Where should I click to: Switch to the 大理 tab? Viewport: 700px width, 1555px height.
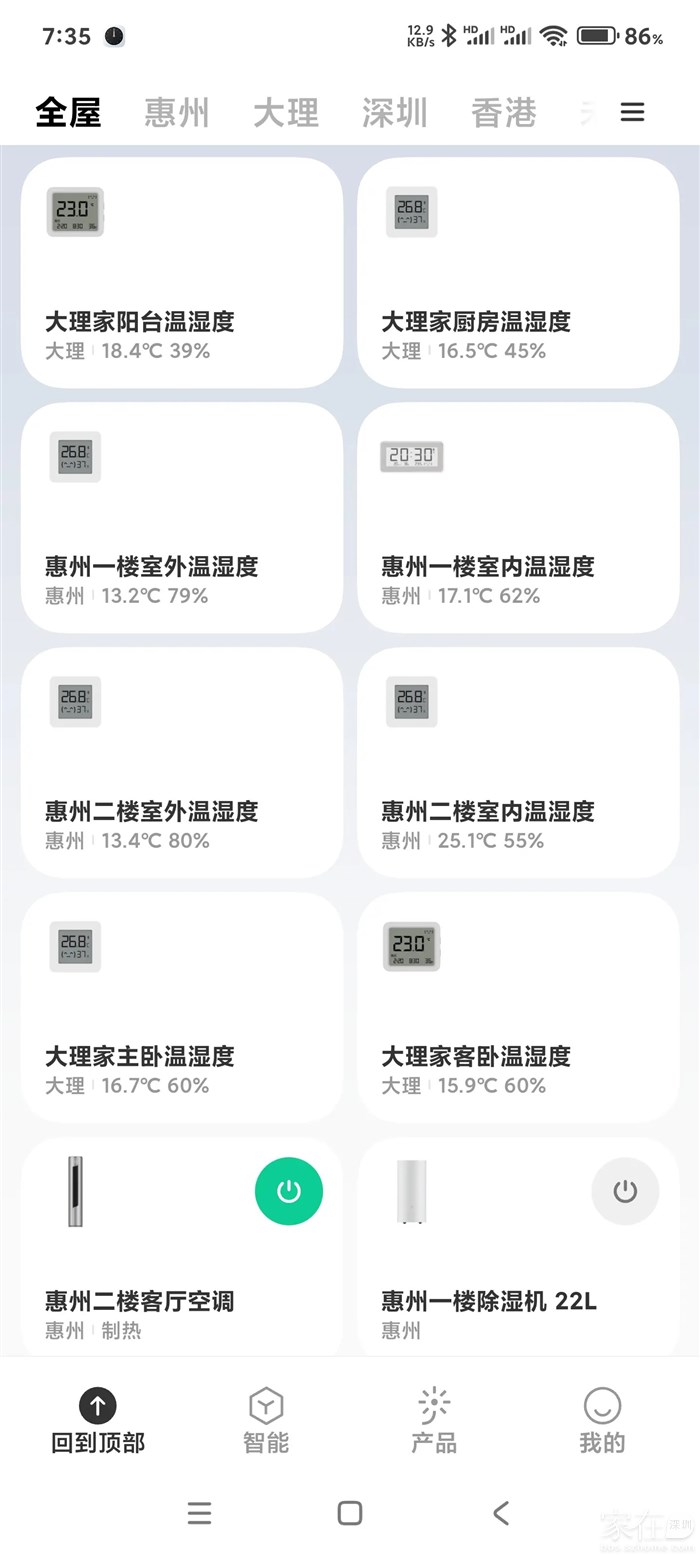point(286,113)
